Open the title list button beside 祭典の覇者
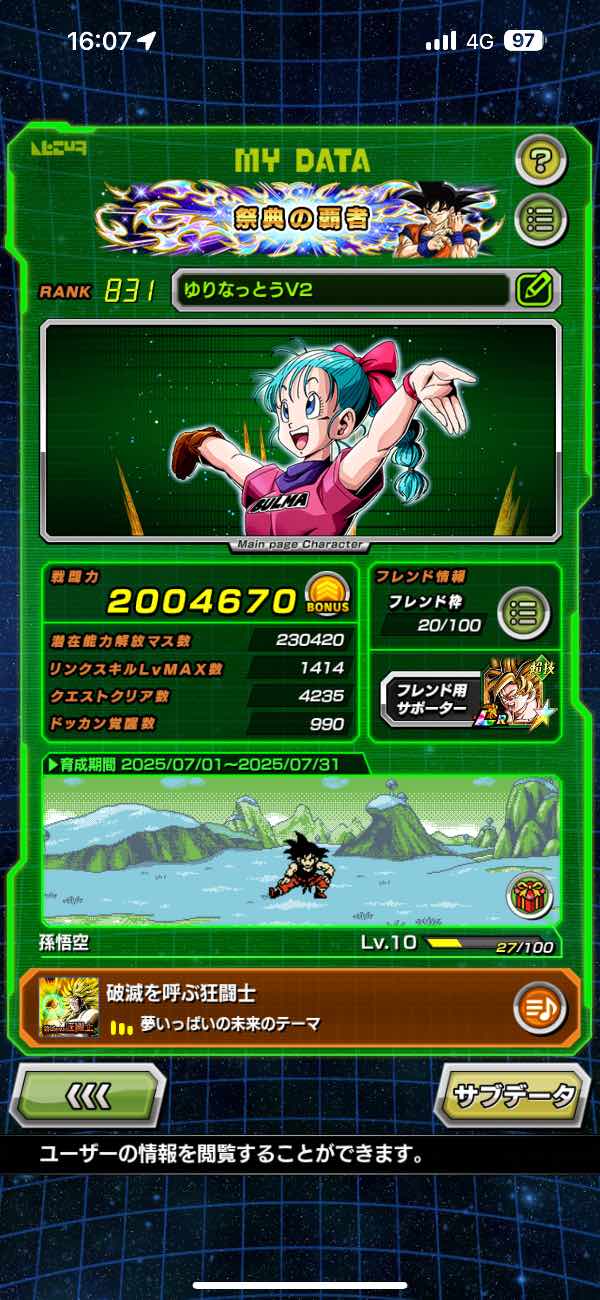This screenshot has width=600, height=1300. (541, 218)
